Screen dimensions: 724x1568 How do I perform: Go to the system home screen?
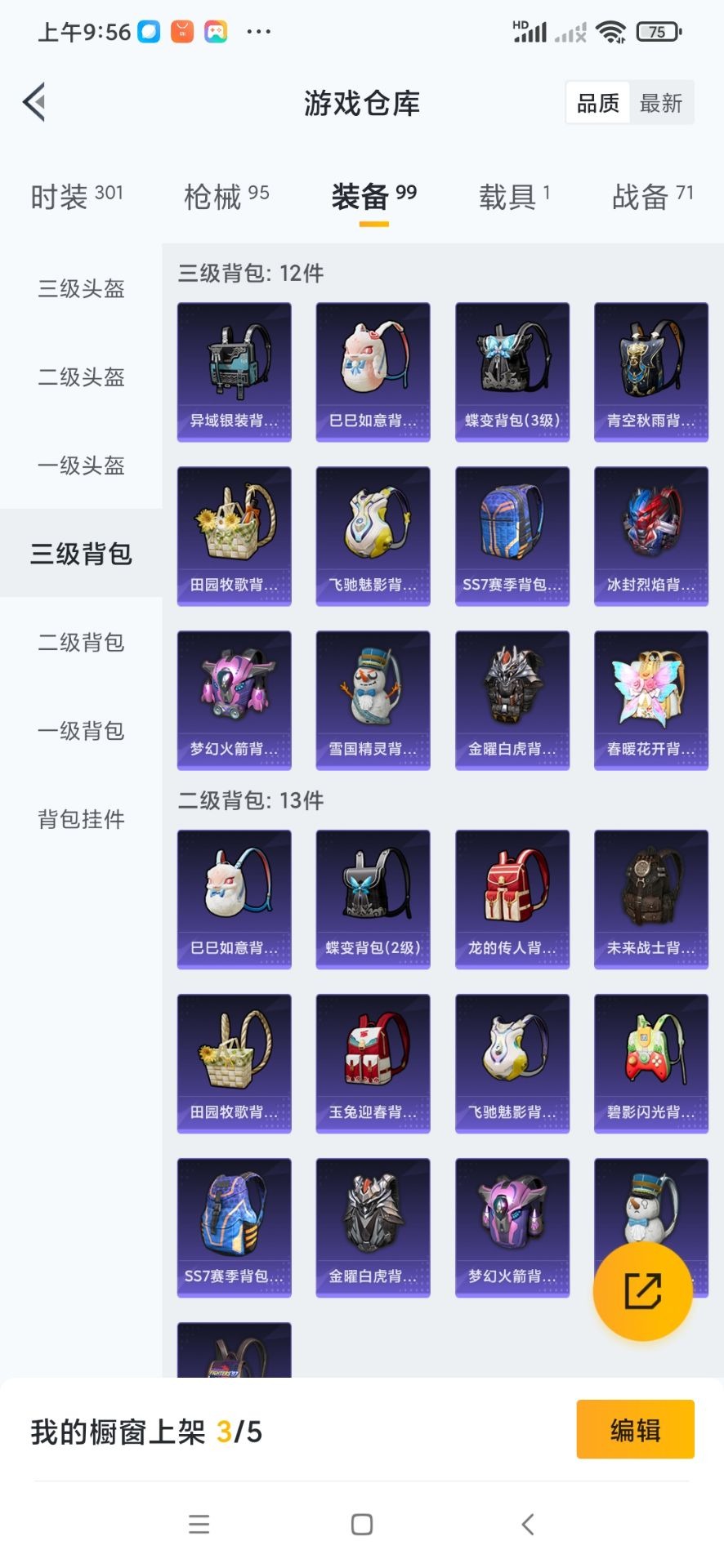362,1524
